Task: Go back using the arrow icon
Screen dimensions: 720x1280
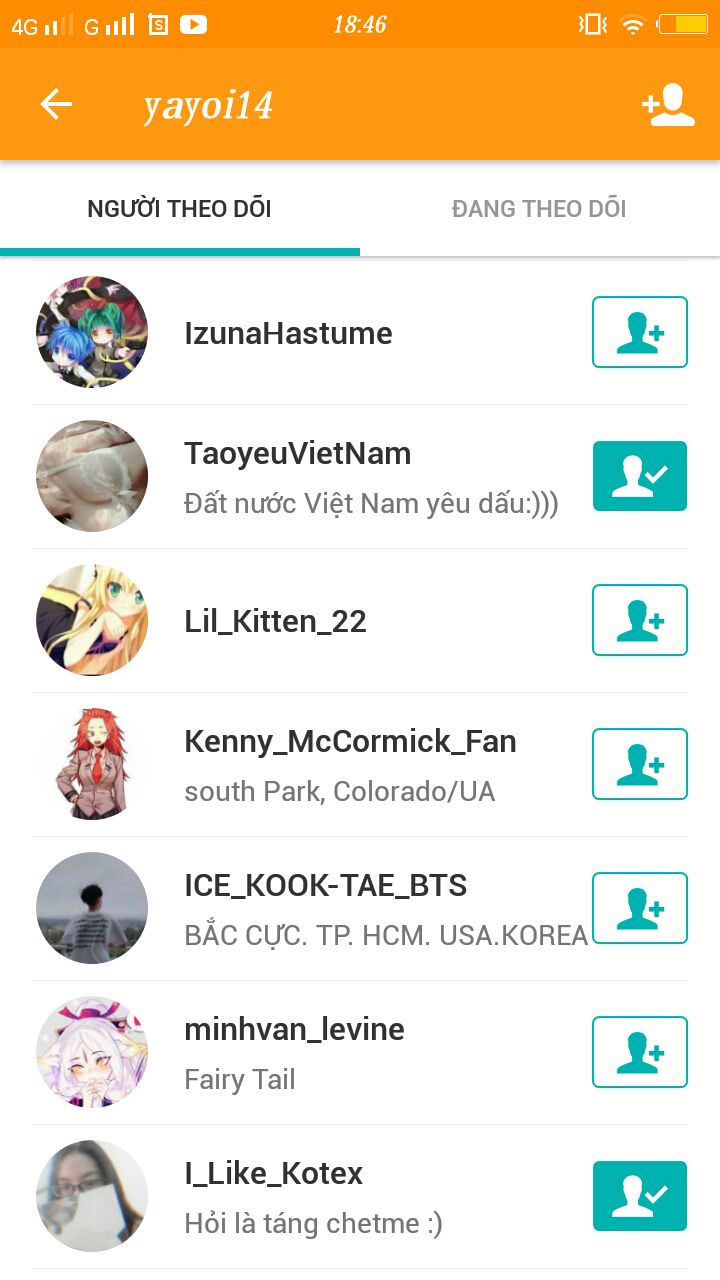Action: click(x=56, y=105)
